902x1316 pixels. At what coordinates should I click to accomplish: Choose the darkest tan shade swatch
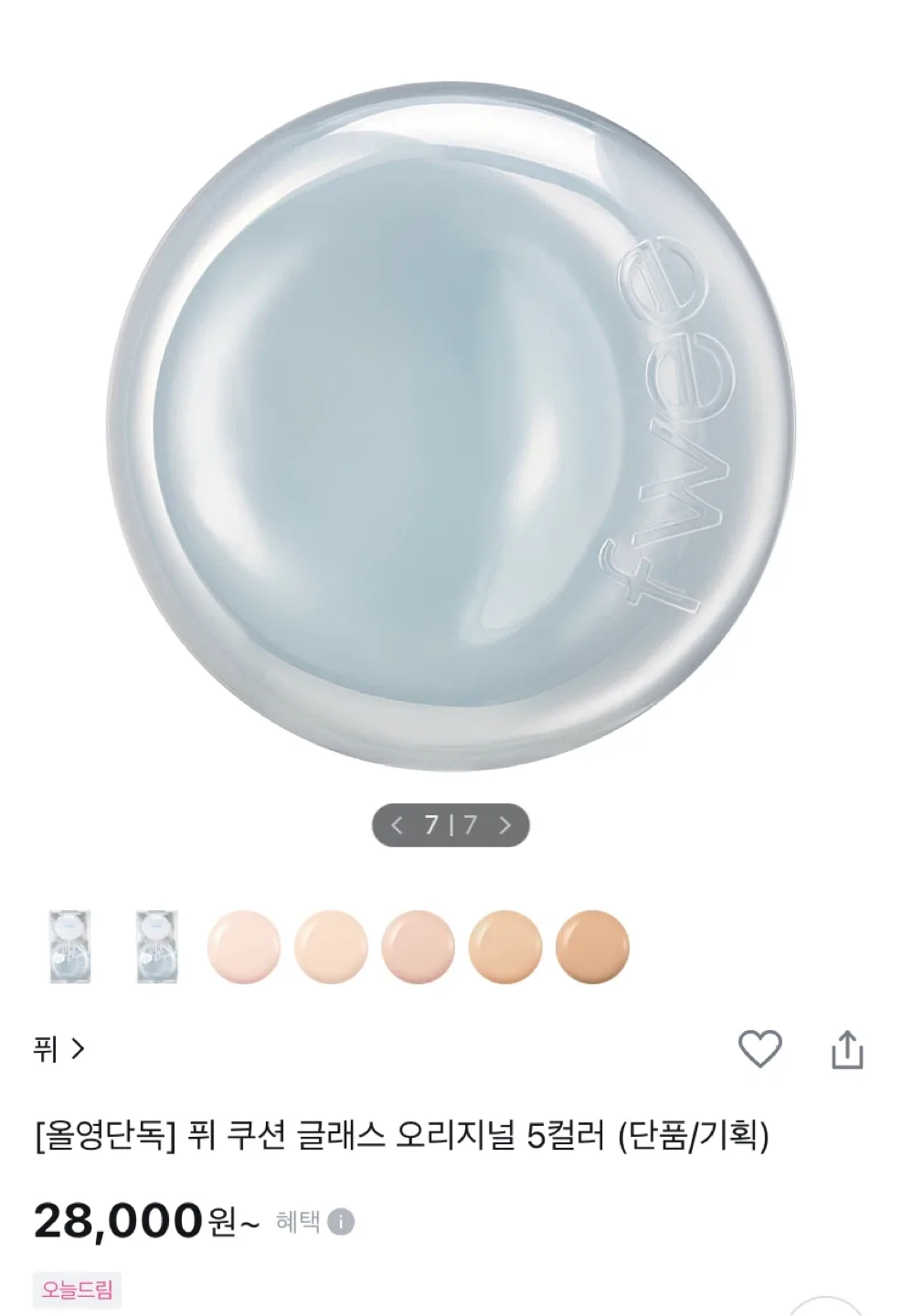[x=592, y=947]
